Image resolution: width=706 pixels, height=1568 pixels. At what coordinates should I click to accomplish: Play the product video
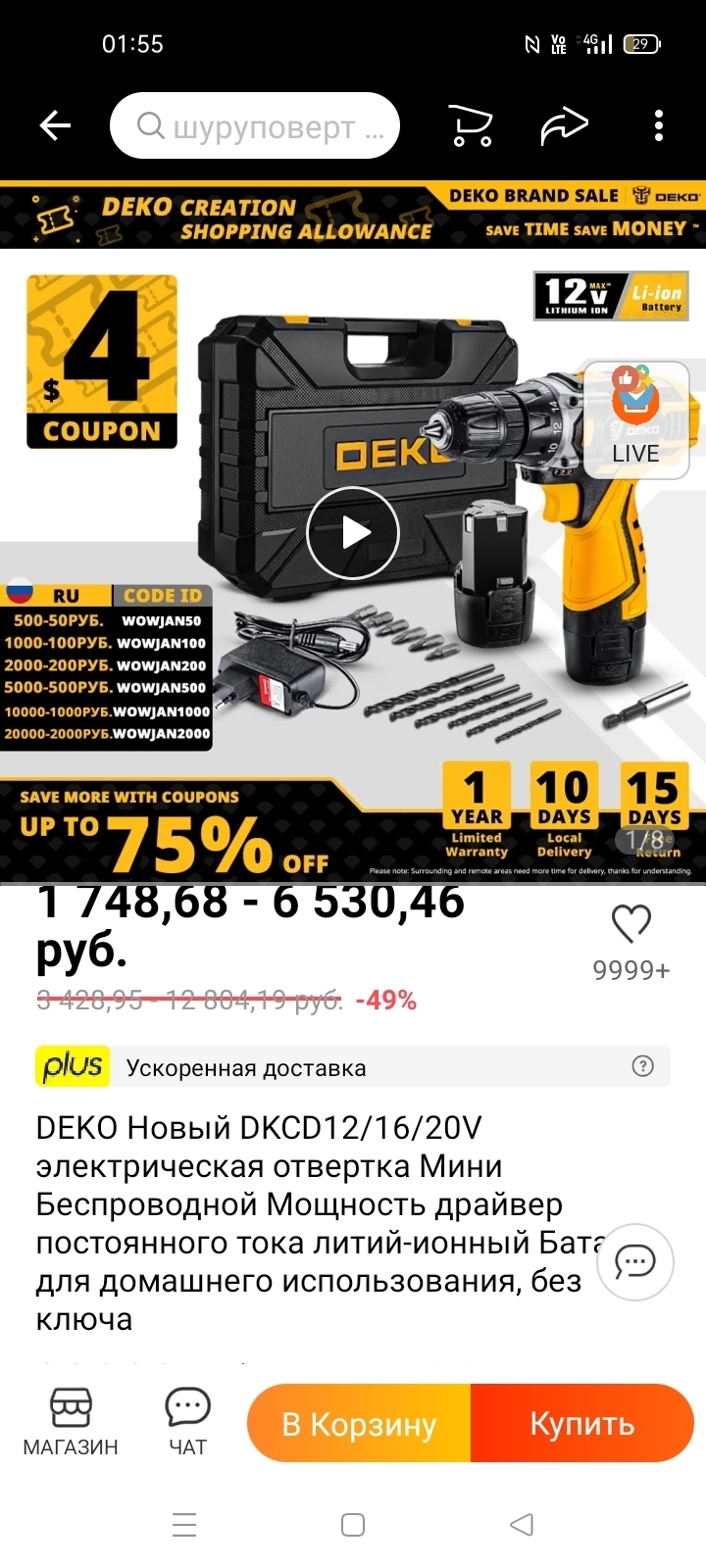tap(353, 533)
